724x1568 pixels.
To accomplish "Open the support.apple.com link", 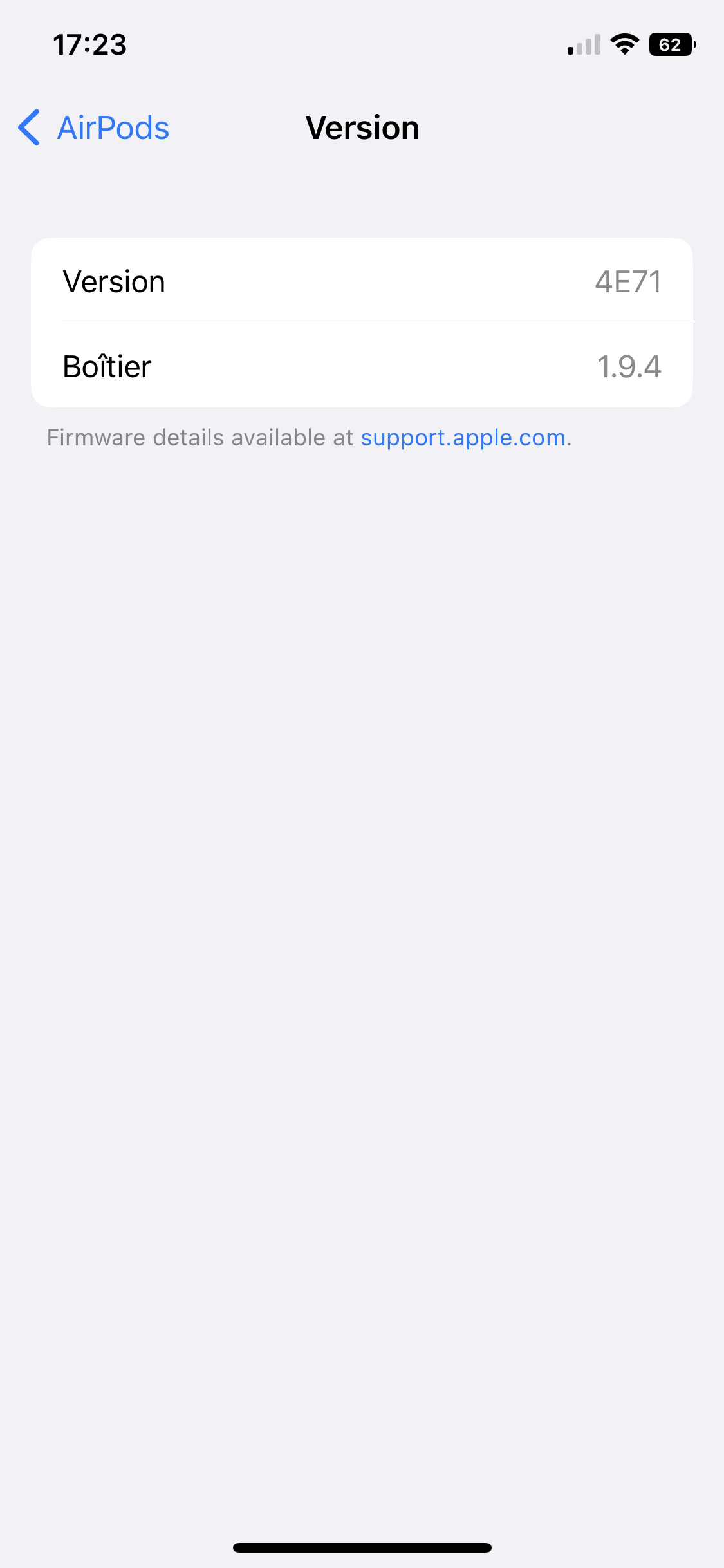I will [463, 438].
